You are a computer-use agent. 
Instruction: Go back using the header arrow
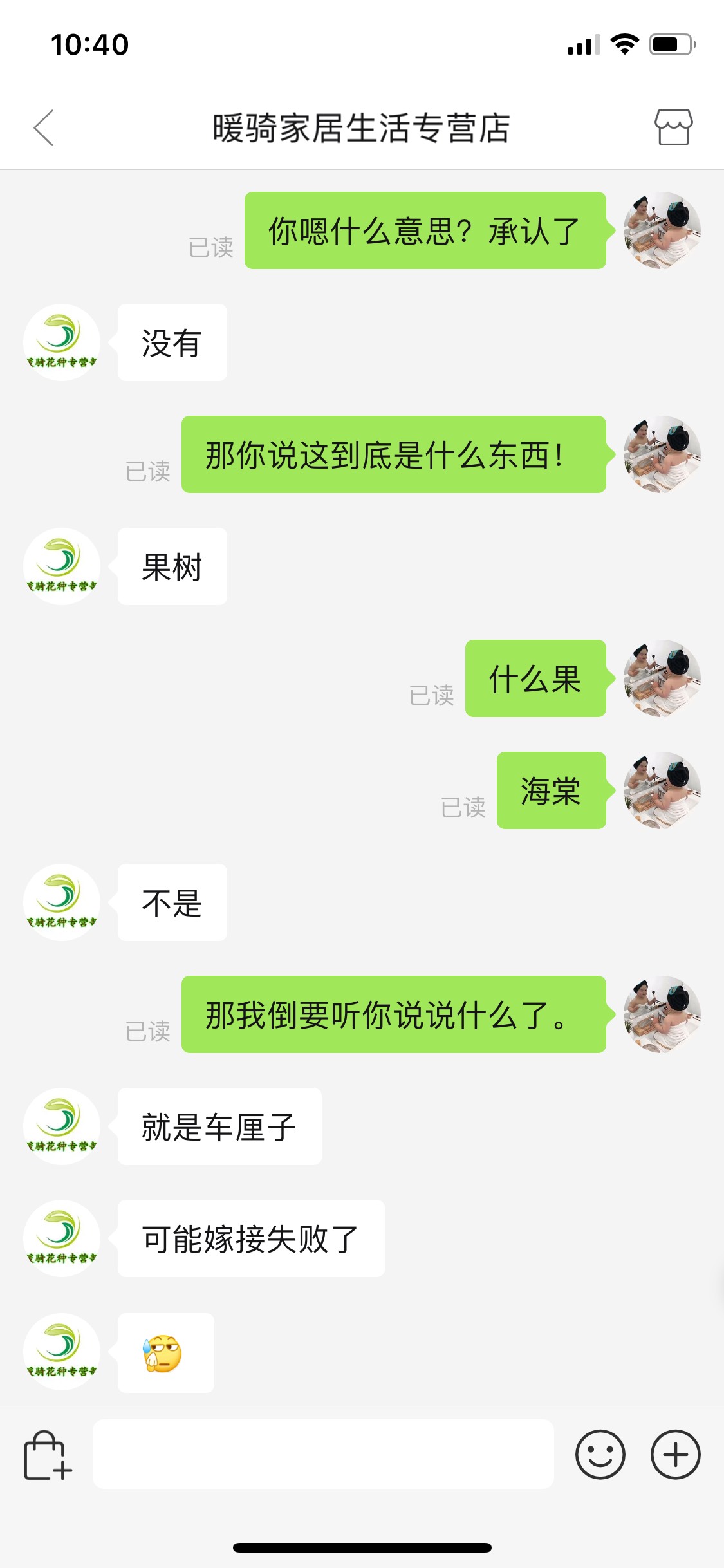click(x=44, y=127)
